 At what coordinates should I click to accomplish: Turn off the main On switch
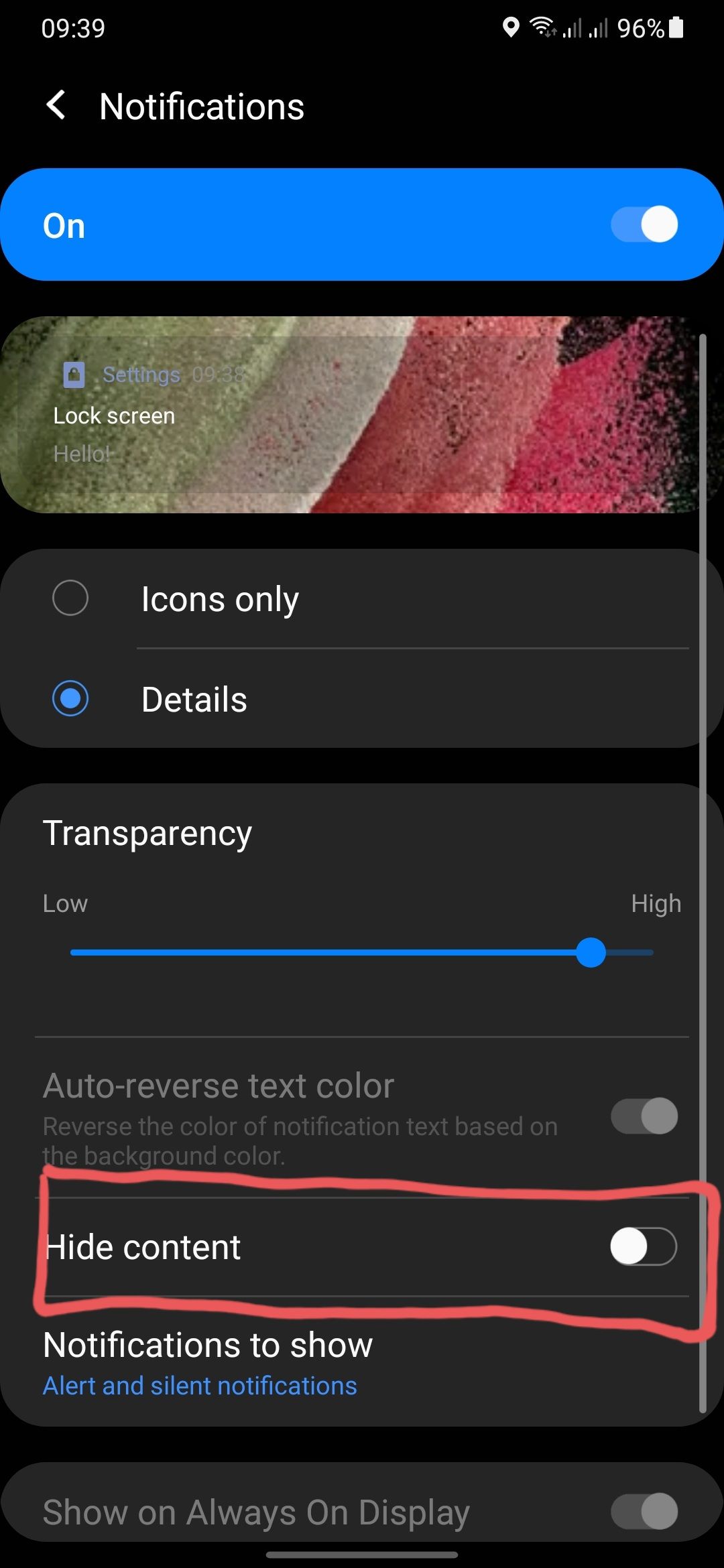[x=644, y=224]
